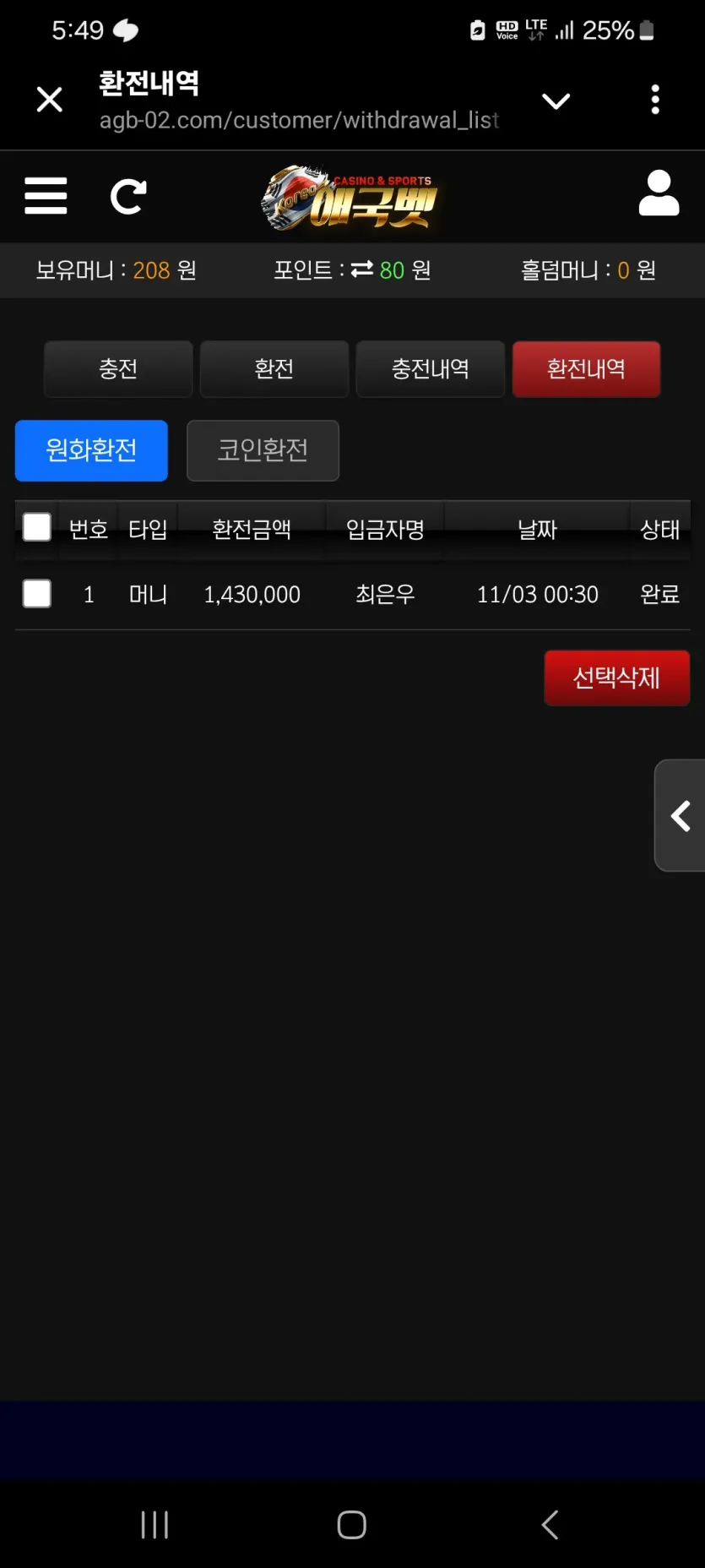Viewport: 705px width, 1568px height.
Task: Close the browser tab with X
Action: 50,100
